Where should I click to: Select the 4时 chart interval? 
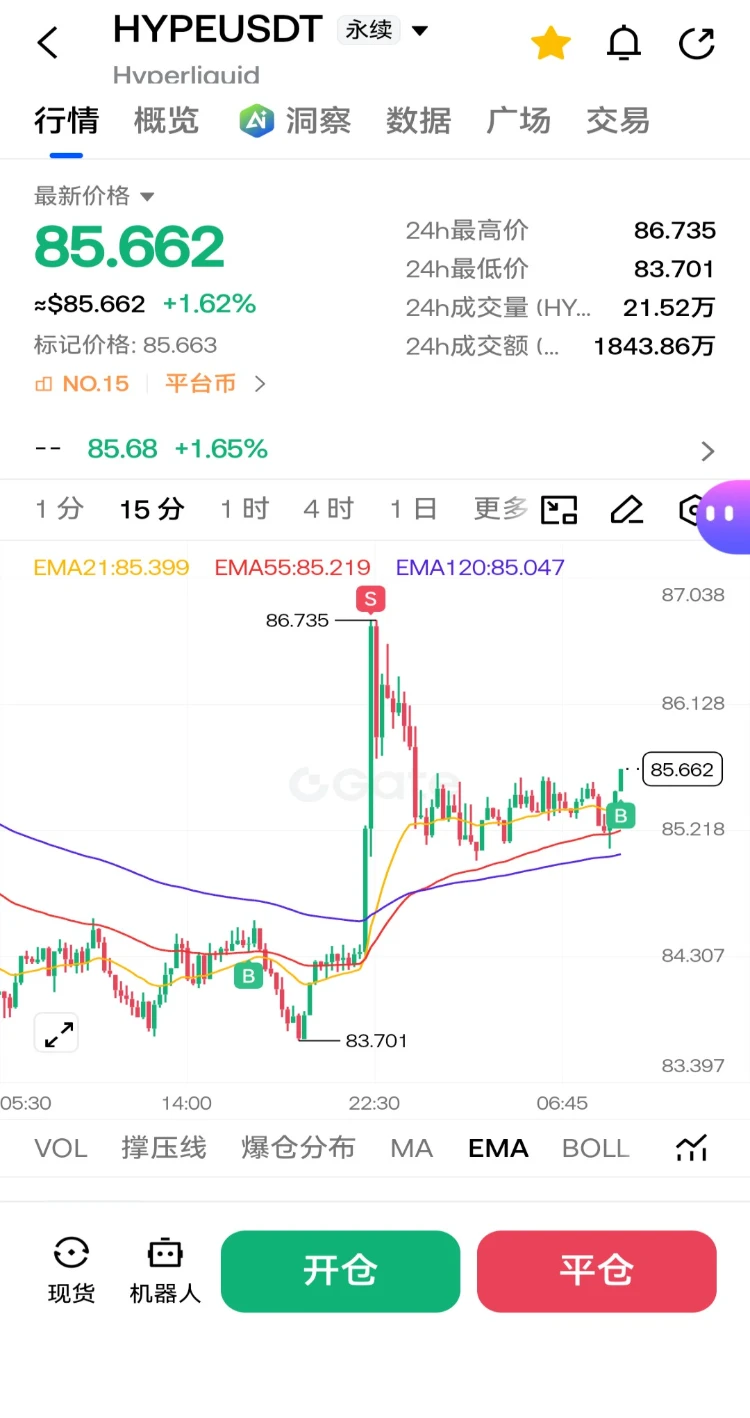pos(329,509)
